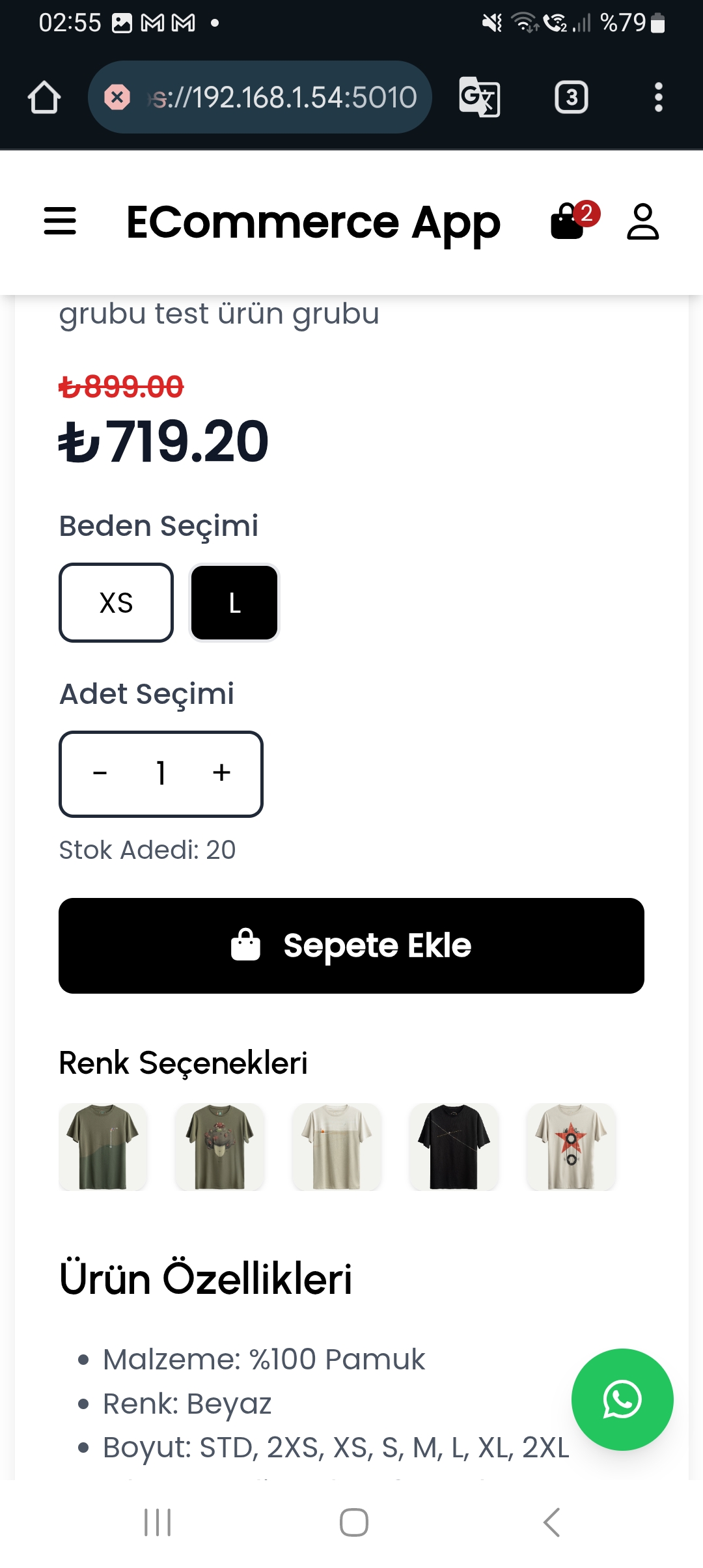Open the browser's three-dot menu
The image size is (703, 1568).
point(659,96)
